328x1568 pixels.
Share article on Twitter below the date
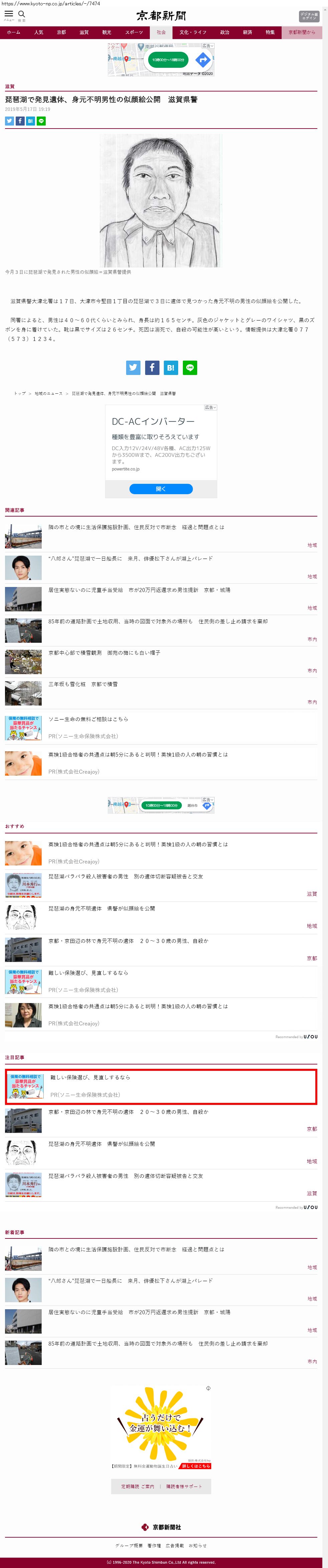click(9, 121)
